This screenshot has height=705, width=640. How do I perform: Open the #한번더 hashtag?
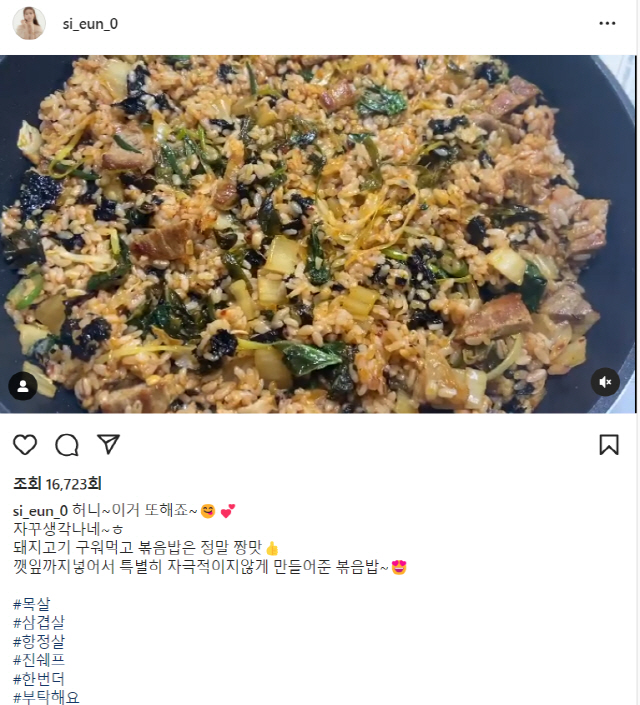point(38,679)
